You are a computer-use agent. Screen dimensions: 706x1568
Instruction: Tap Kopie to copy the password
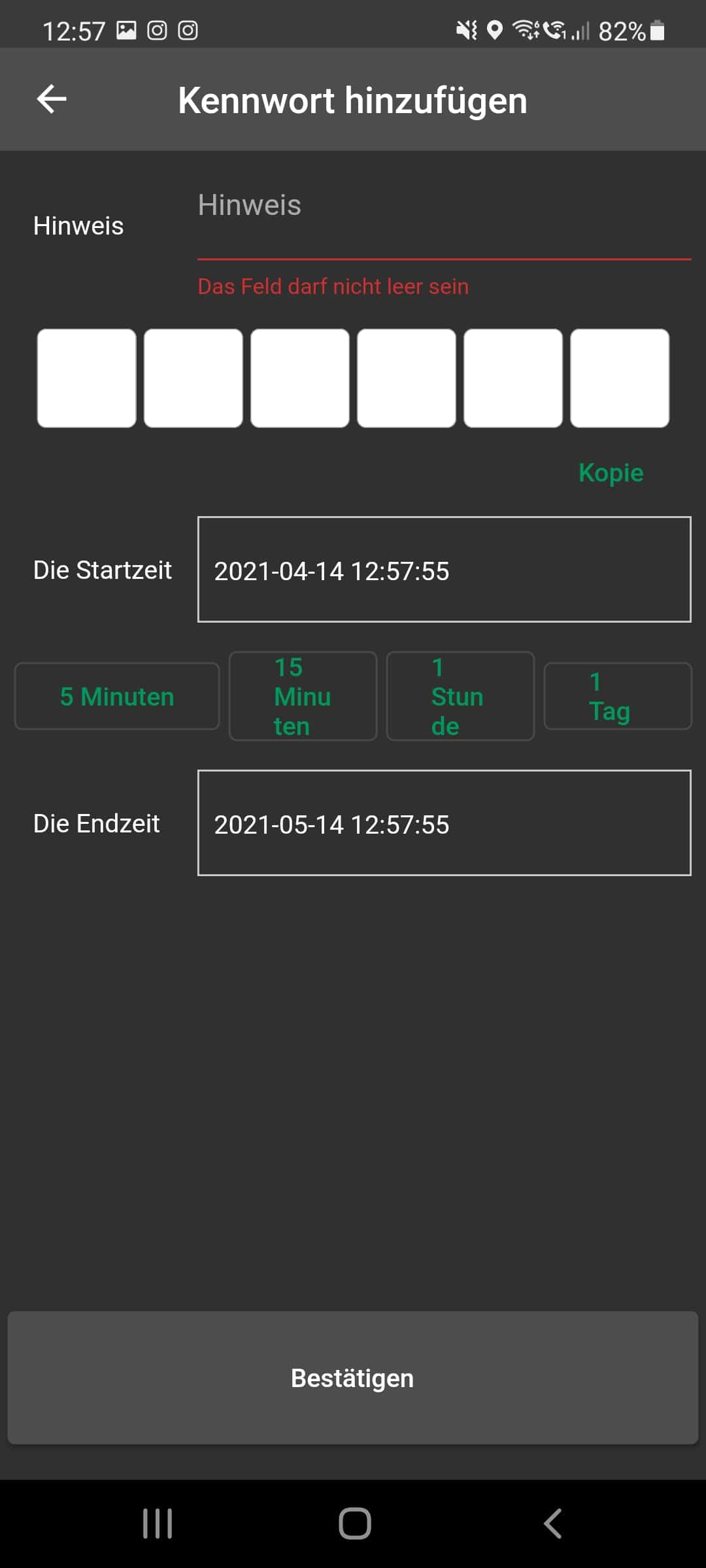611,472
